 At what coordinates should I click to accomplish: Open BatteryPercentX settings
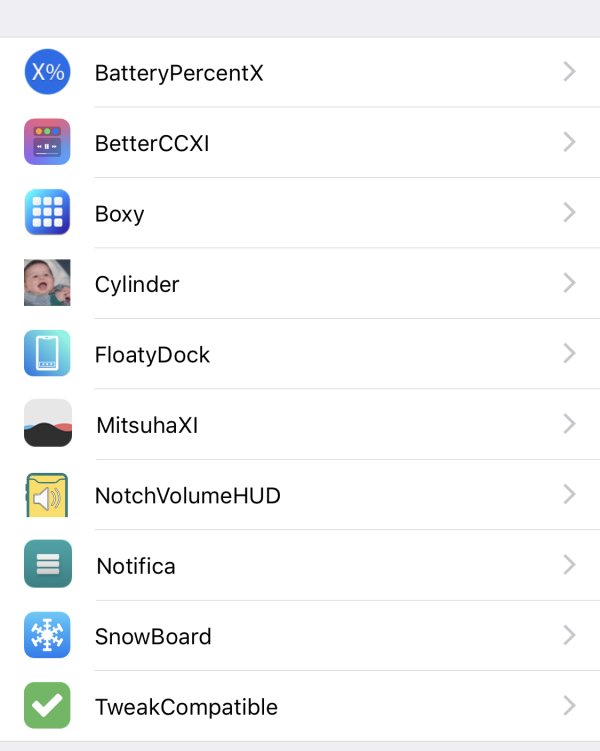coord(179,73)
